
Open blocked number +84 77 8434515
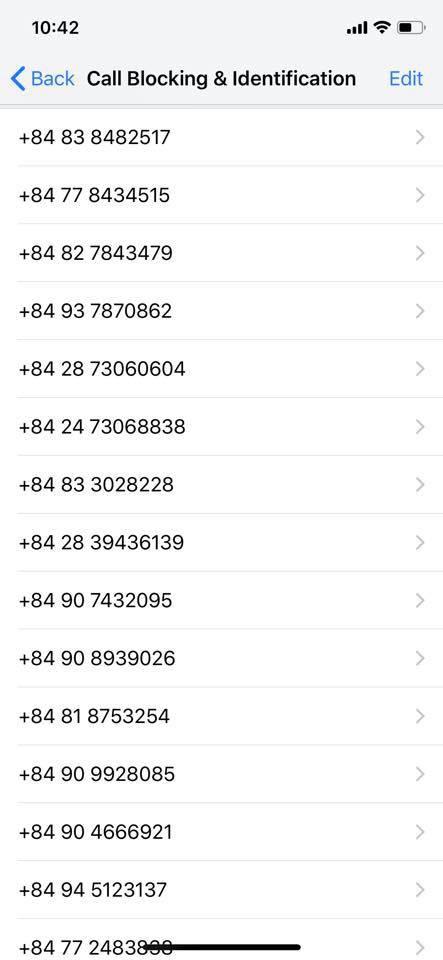coord(222,195)
